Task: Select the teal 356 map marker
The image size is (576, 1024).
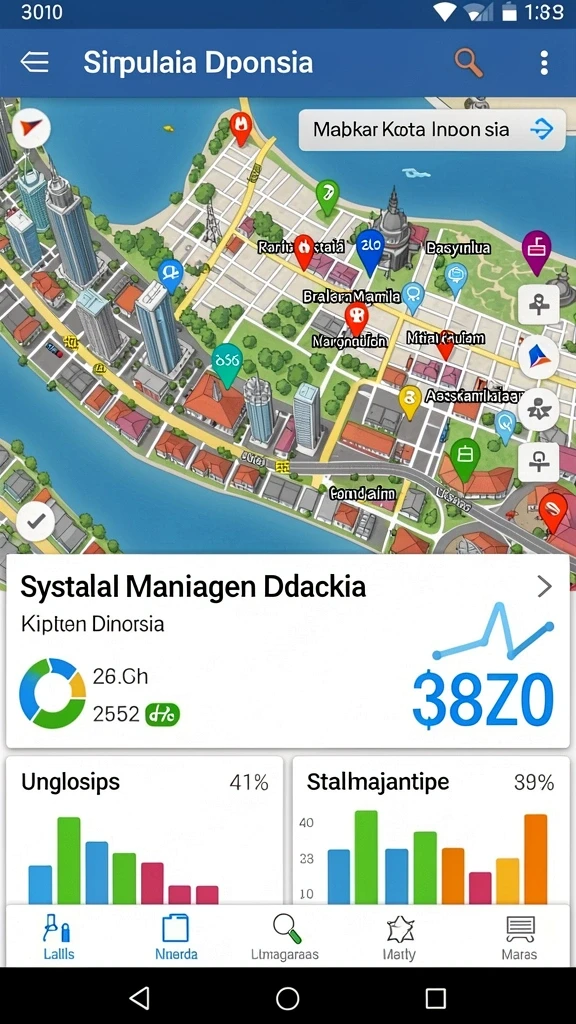Action: tap(227, 364)
